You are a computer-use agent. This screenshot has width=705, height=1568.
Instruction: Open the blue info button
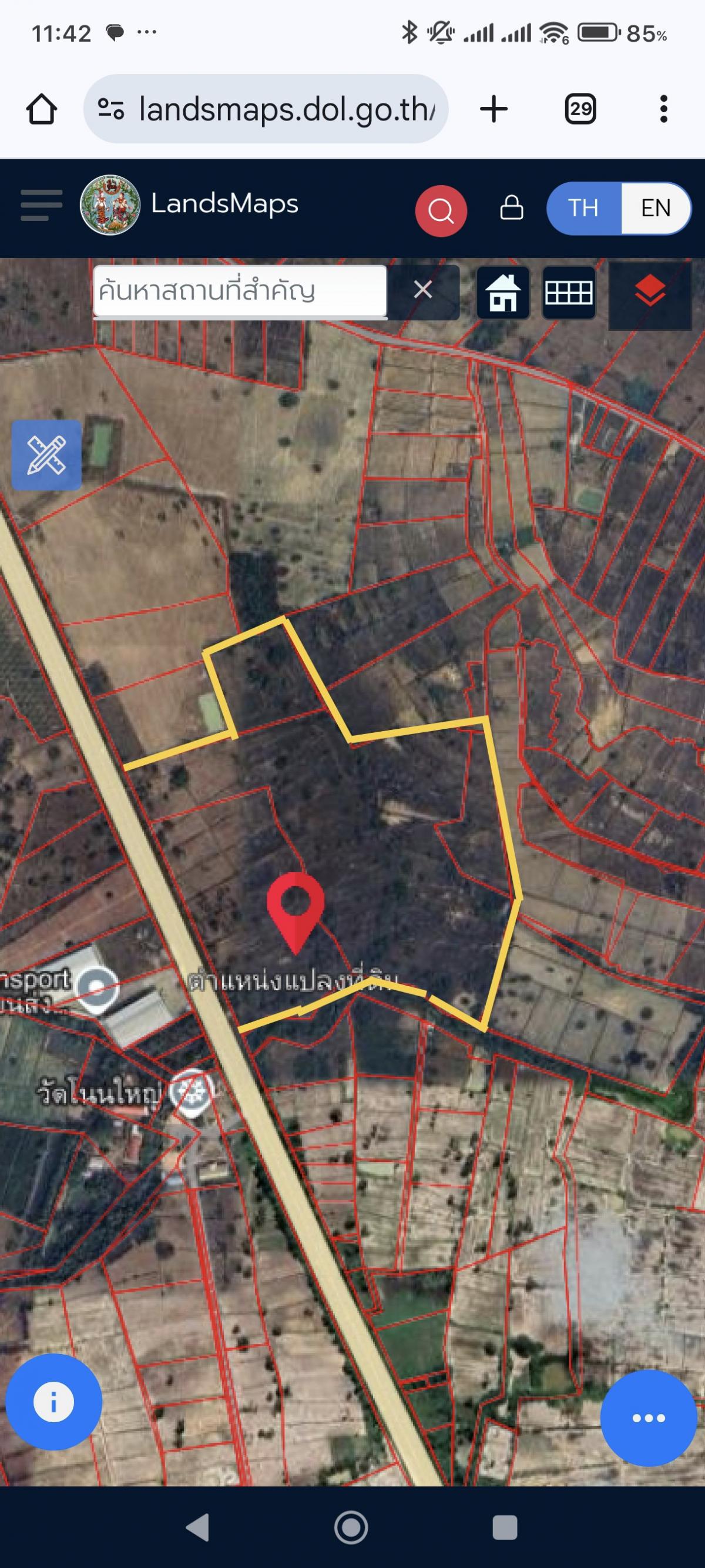[x=53, y=1402]
